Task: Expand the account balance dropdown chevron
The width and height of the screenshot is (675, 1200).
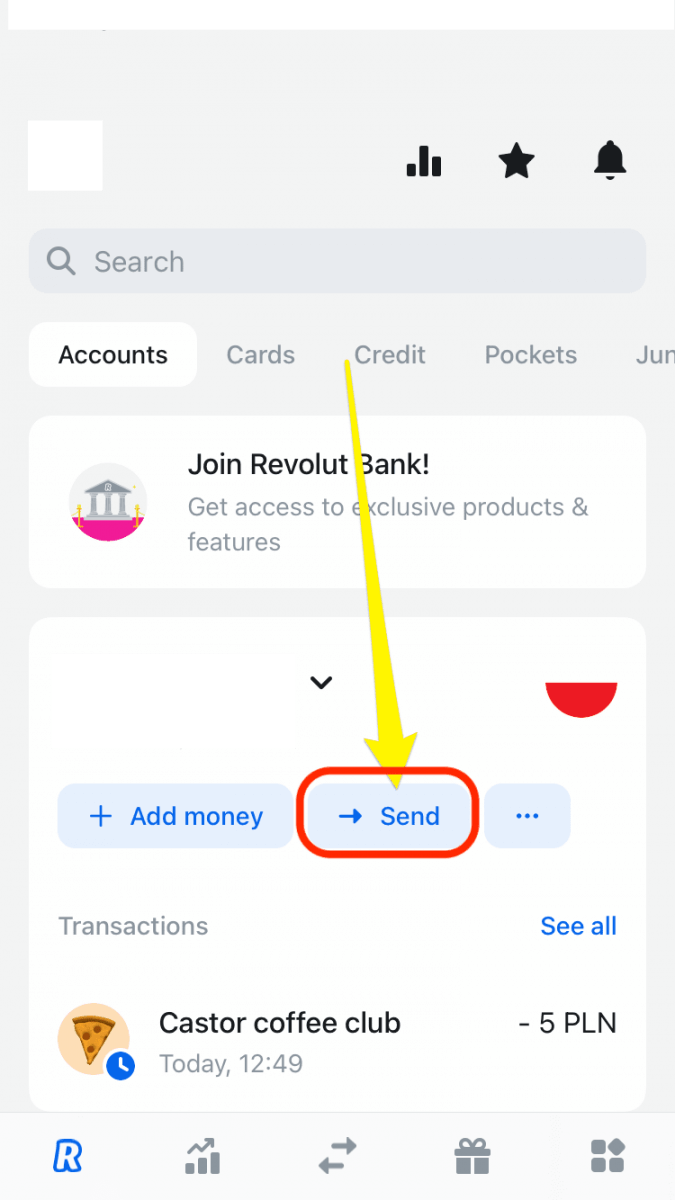Action: tap(321, 683)
